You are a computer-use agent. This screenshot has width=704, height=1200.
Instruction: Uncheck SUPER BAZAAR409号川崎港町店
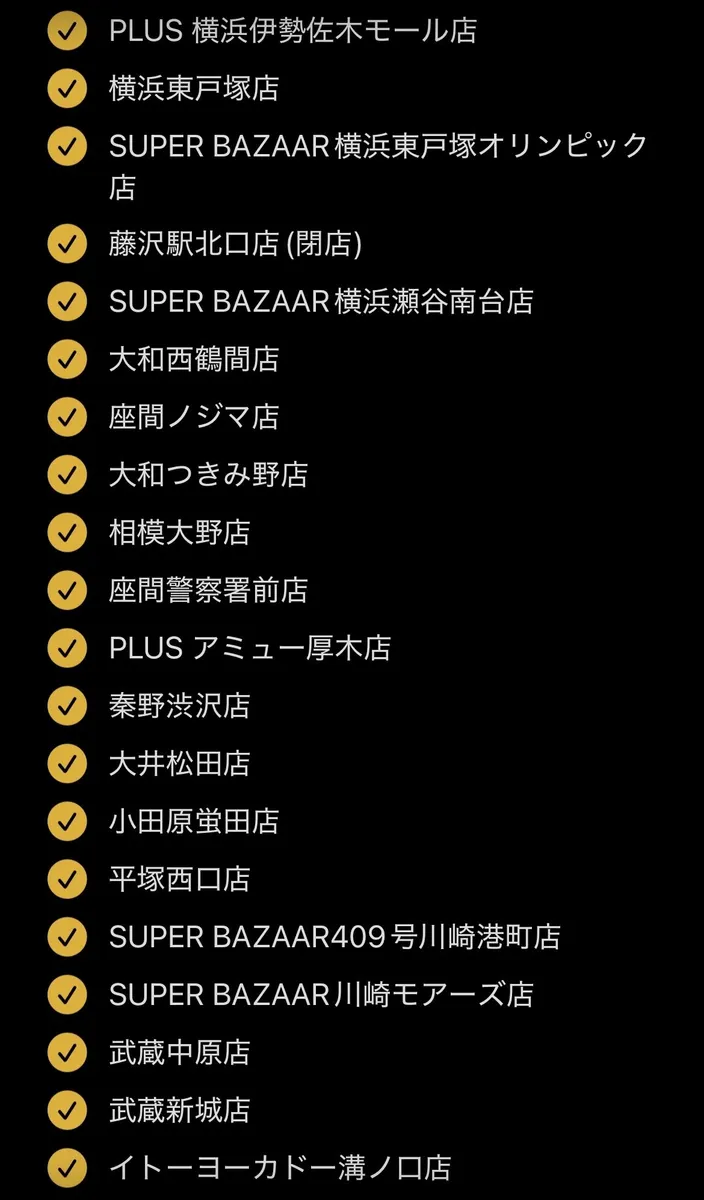point(67,937)
